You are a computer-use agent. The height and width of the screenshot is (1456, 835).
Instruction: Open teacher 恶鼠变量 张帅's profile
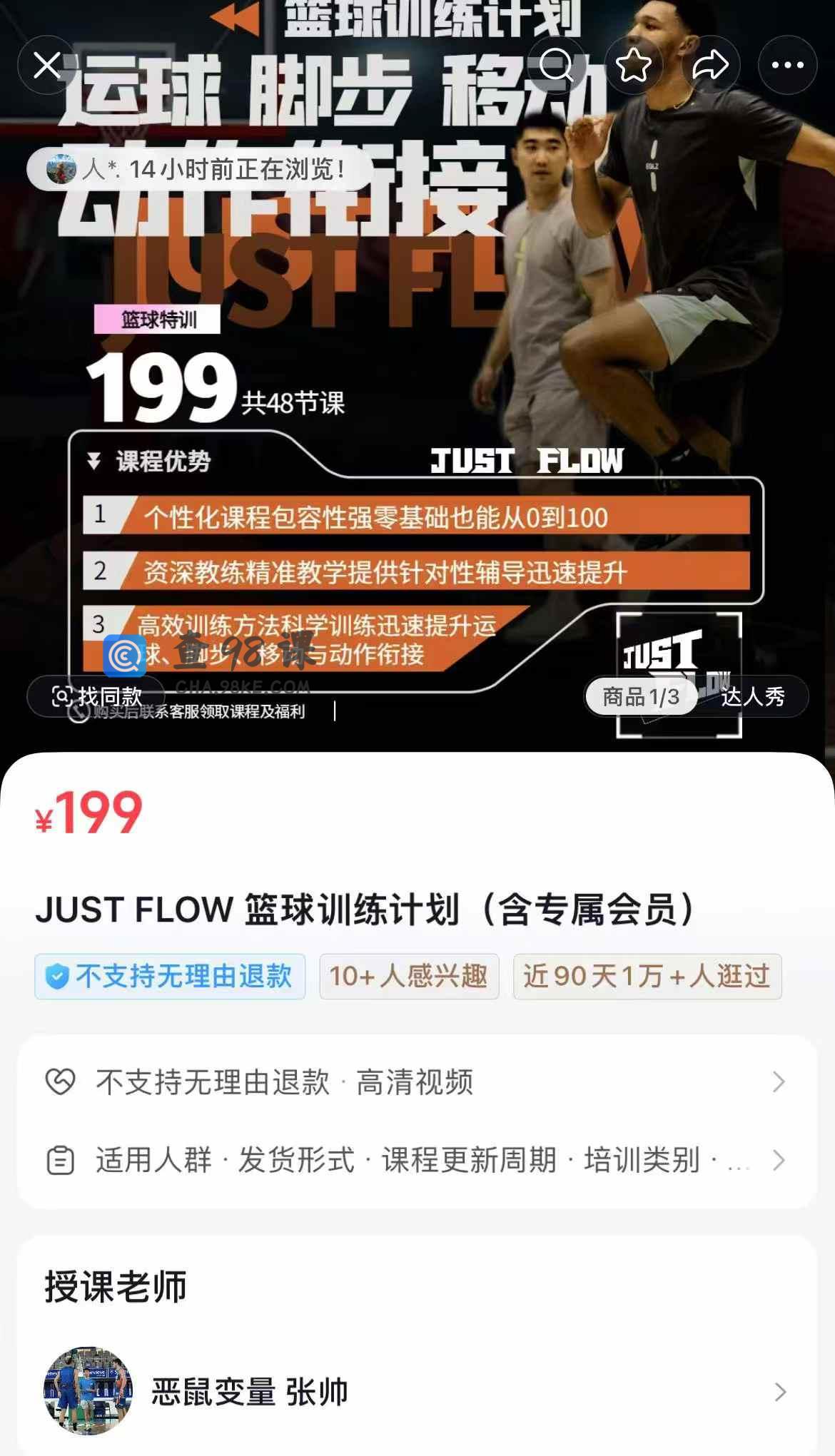417,1391
